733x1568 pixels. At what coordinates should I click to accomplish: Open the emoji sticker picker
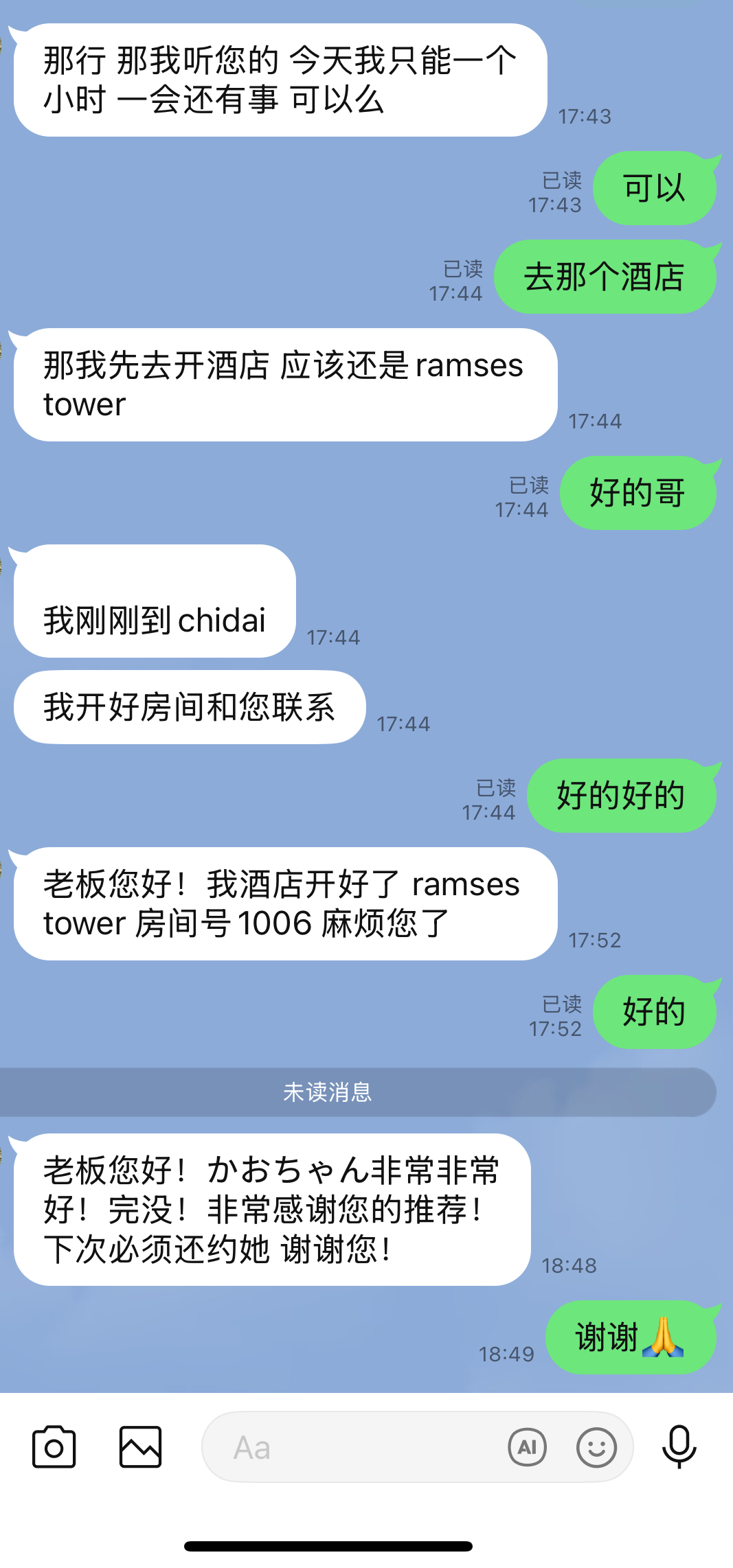coord(596,1446)
